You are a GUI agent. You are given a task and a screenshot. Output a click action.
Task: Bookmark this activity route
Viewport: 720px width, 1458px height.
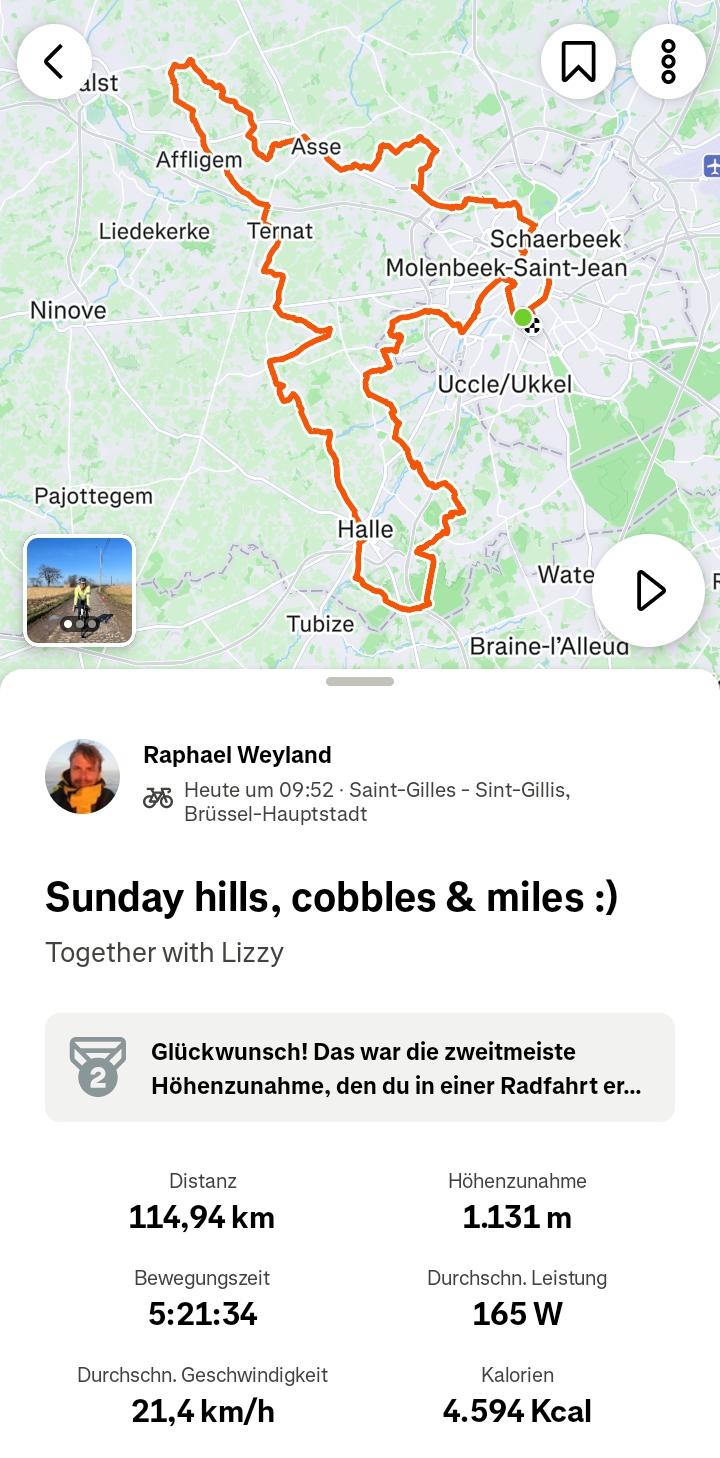tap(578, 62)
